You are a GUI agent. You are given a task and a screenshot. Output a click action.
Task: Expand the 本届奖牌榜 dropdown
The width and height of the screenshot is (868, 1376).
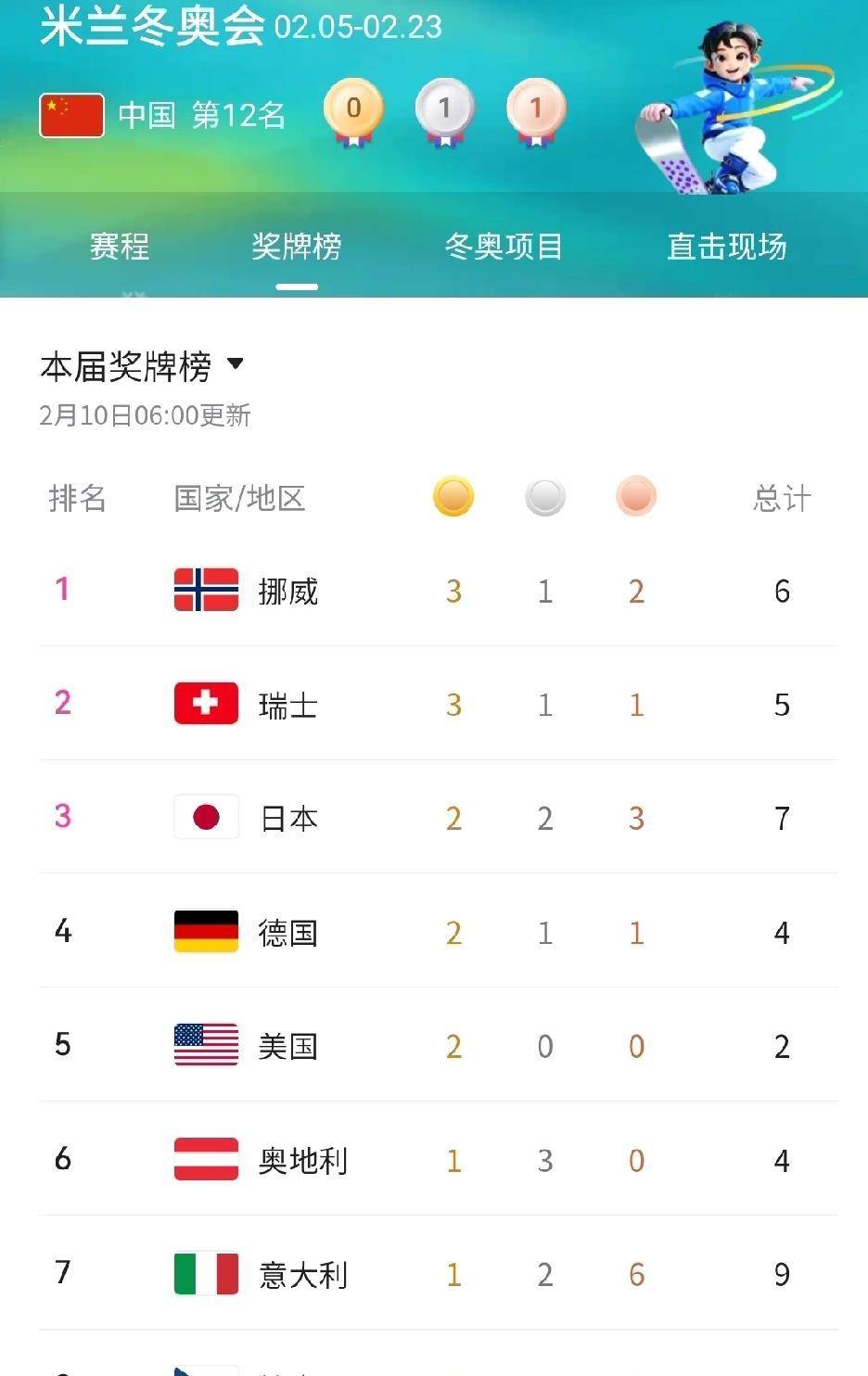235,364
